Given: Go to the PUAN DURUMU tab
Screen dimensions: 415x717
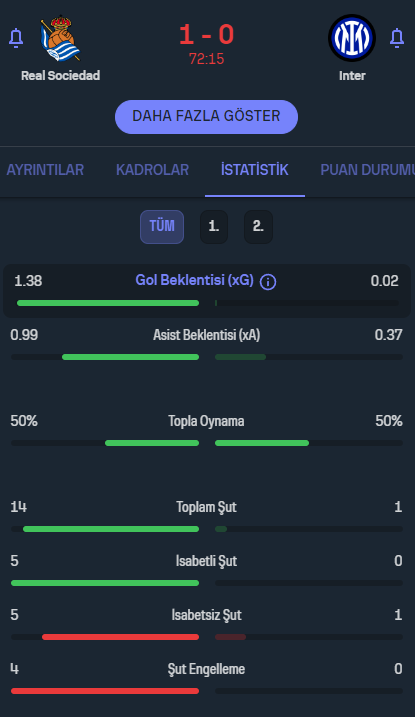Looking at the screenshot, I should tap(367, 170).
